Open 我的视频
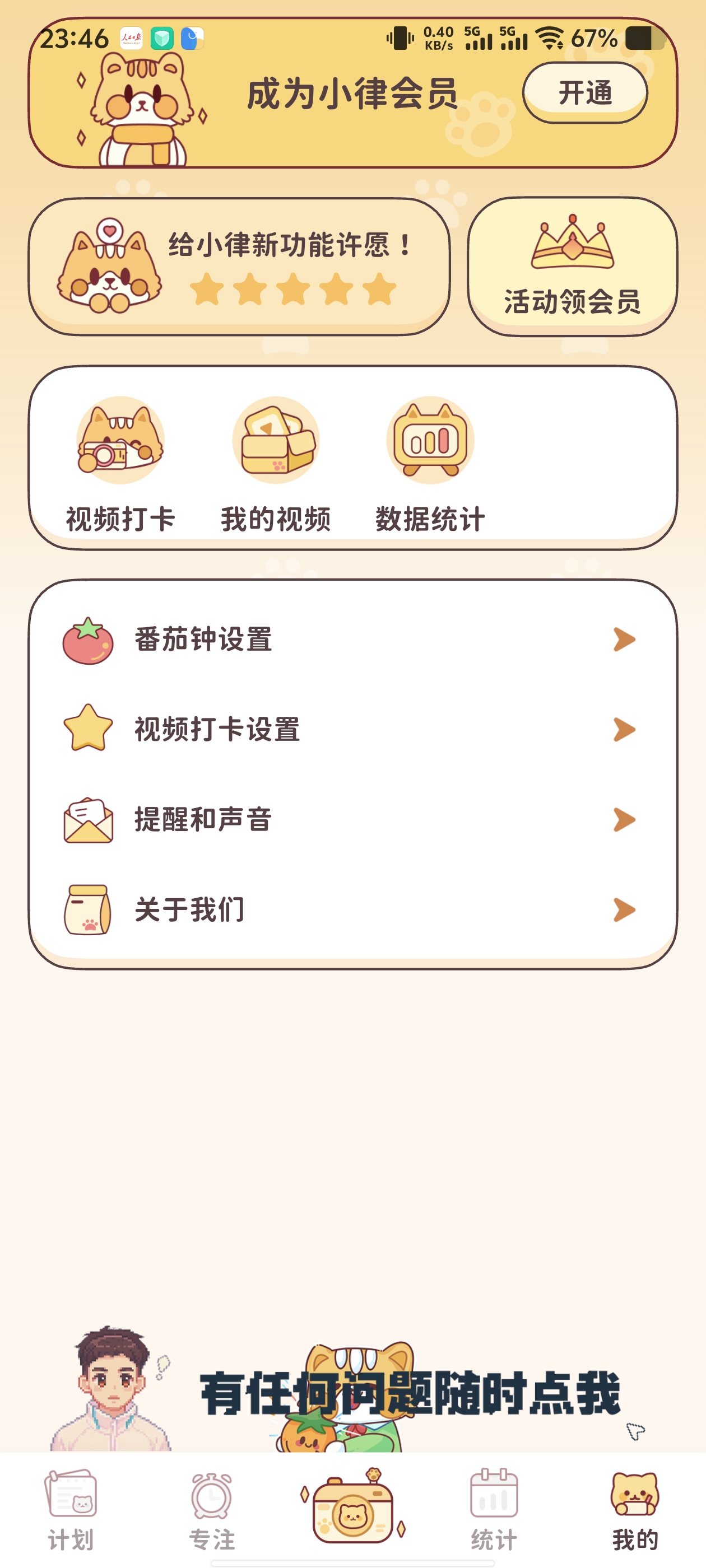706x1568 pixels. (276, 464)
